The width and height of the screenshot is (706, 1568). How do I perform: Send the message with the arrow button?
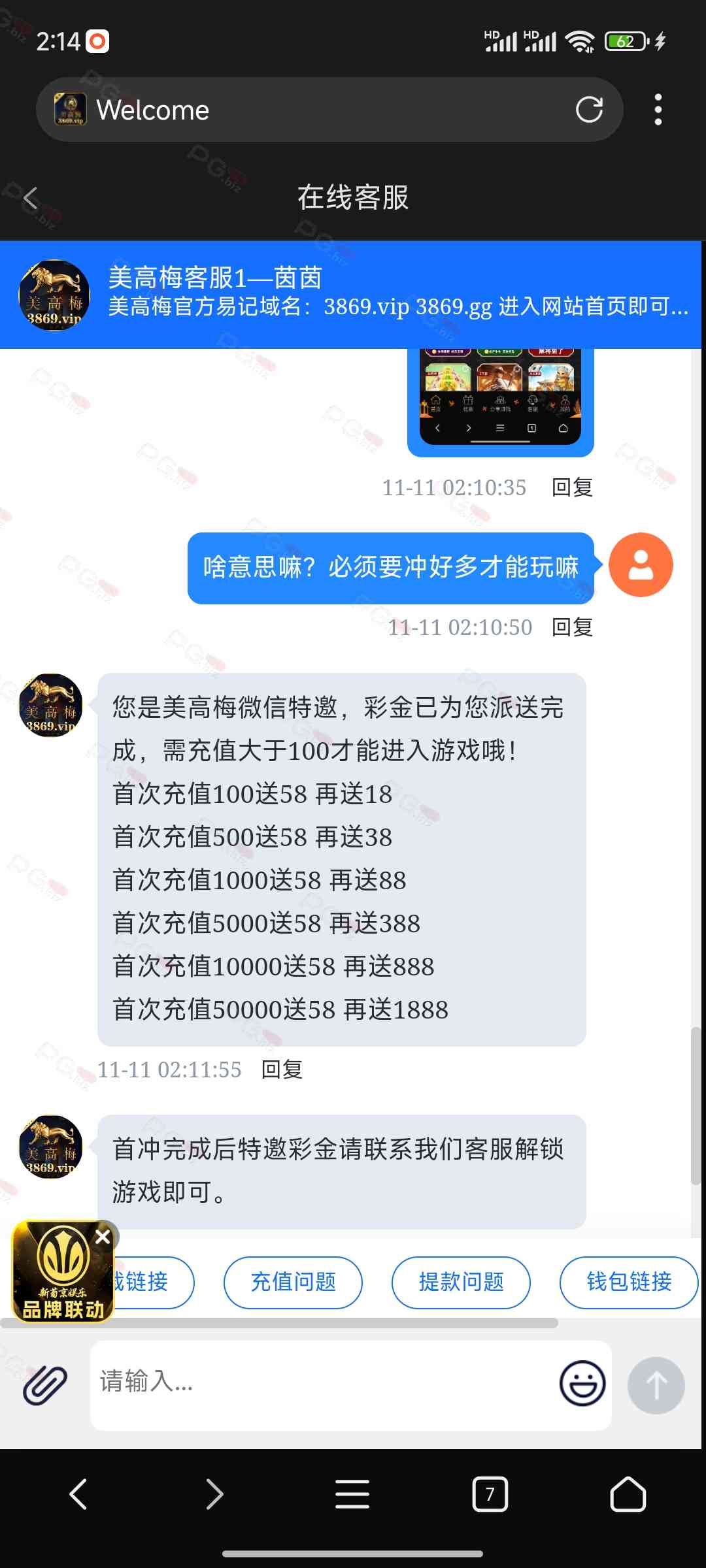click(x=656, y=1384)
